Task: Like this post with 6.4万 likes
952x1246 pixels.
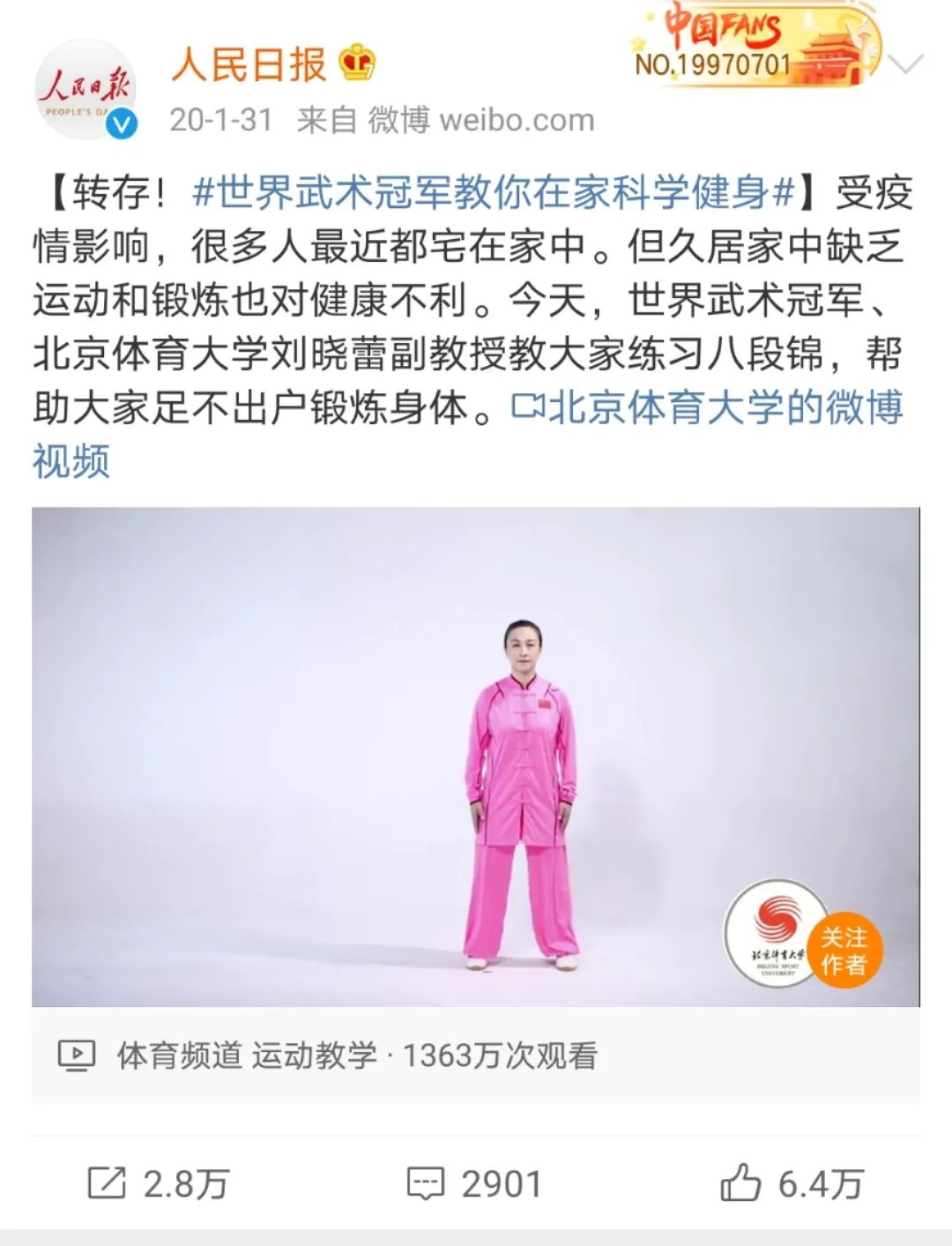Action: 791,1183
